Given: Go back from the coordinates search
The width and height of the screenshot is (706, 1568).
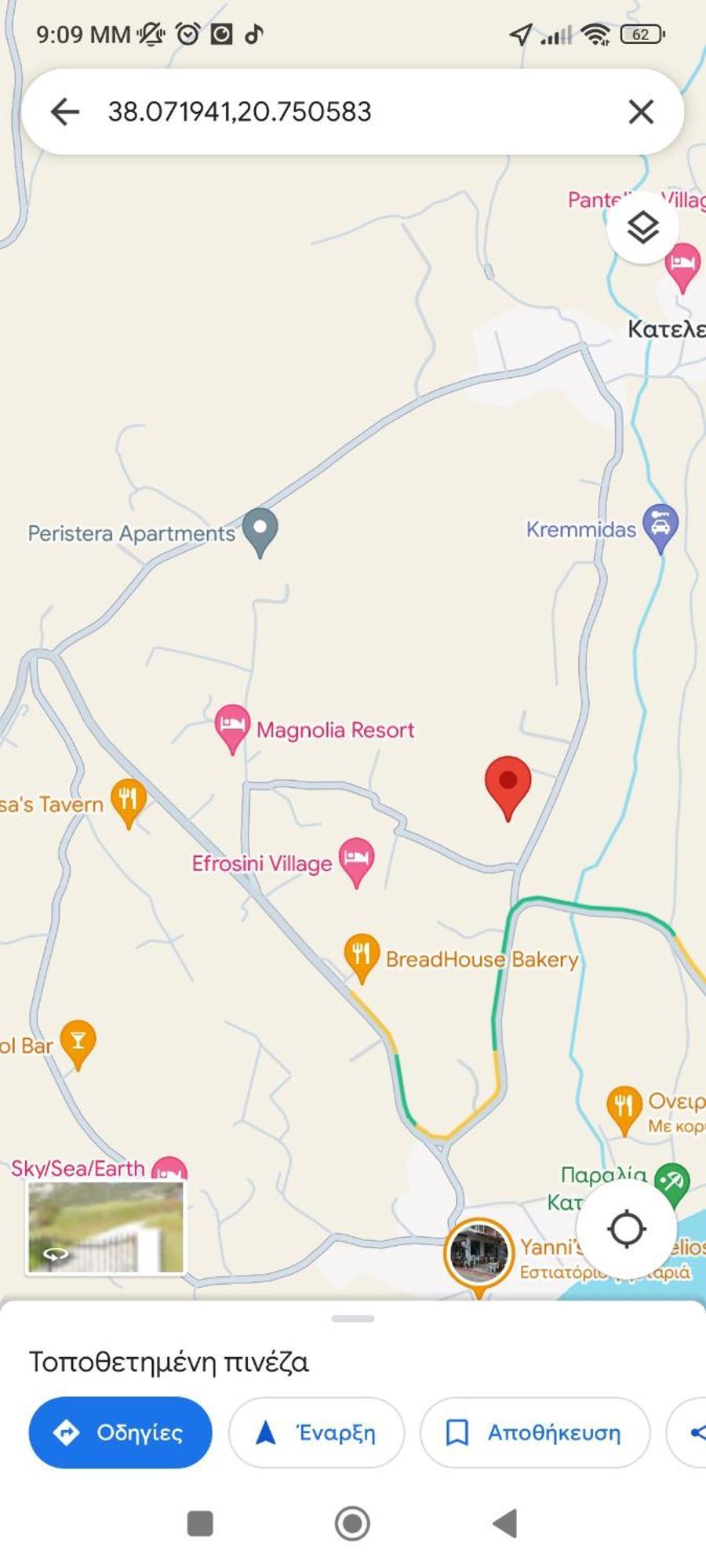Looking at the screenshot, I should [x=64, y=112].
